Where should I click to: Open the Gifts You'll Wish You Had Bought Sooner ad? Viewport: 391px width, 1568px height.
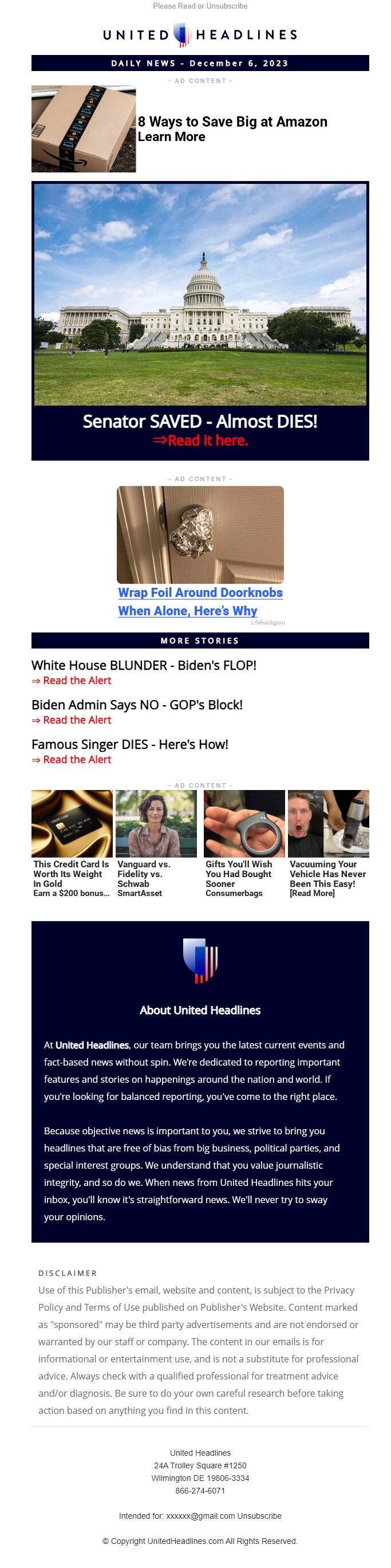point(244,843)
